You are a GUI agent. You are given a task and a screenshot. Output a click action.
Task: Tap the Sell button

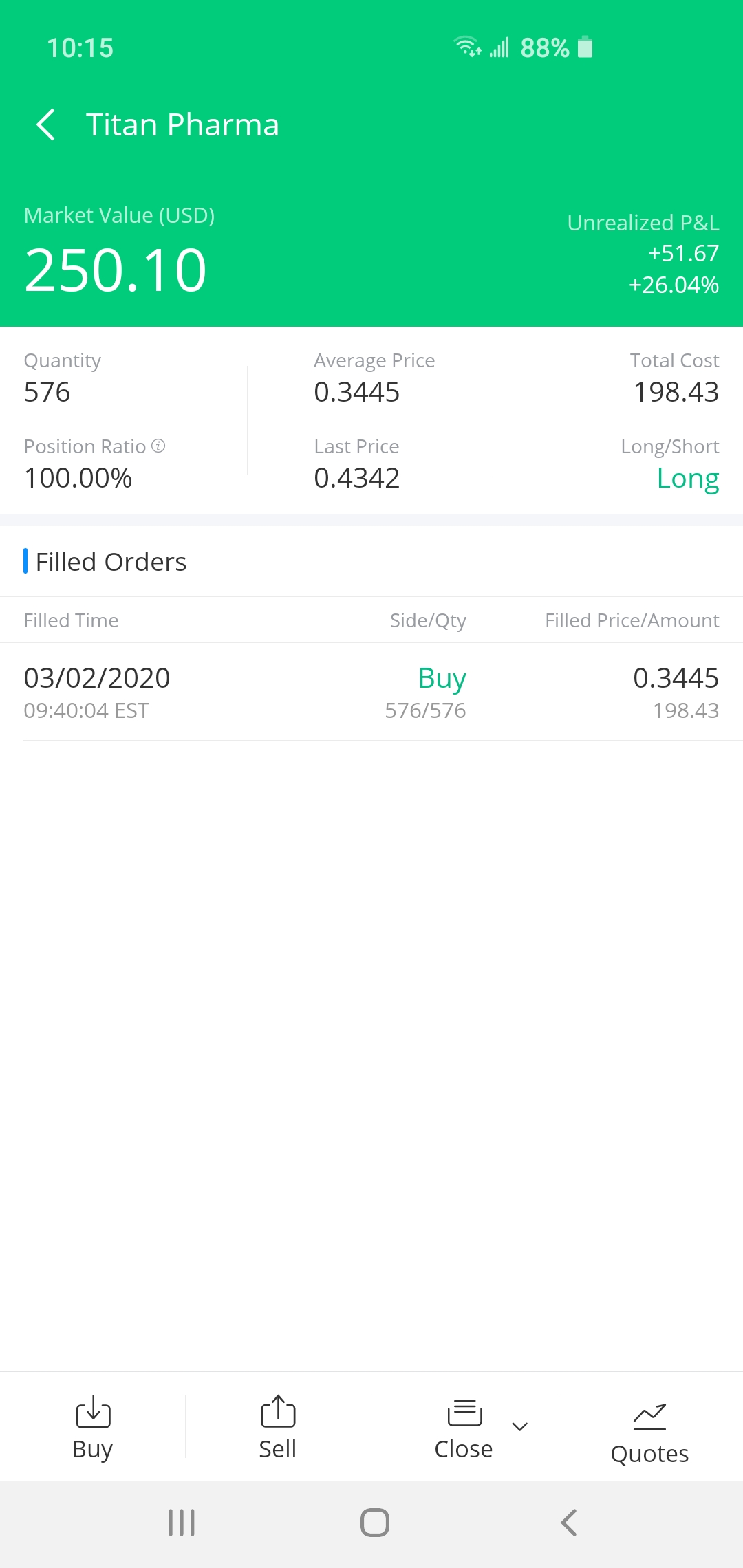point(278,1426)
